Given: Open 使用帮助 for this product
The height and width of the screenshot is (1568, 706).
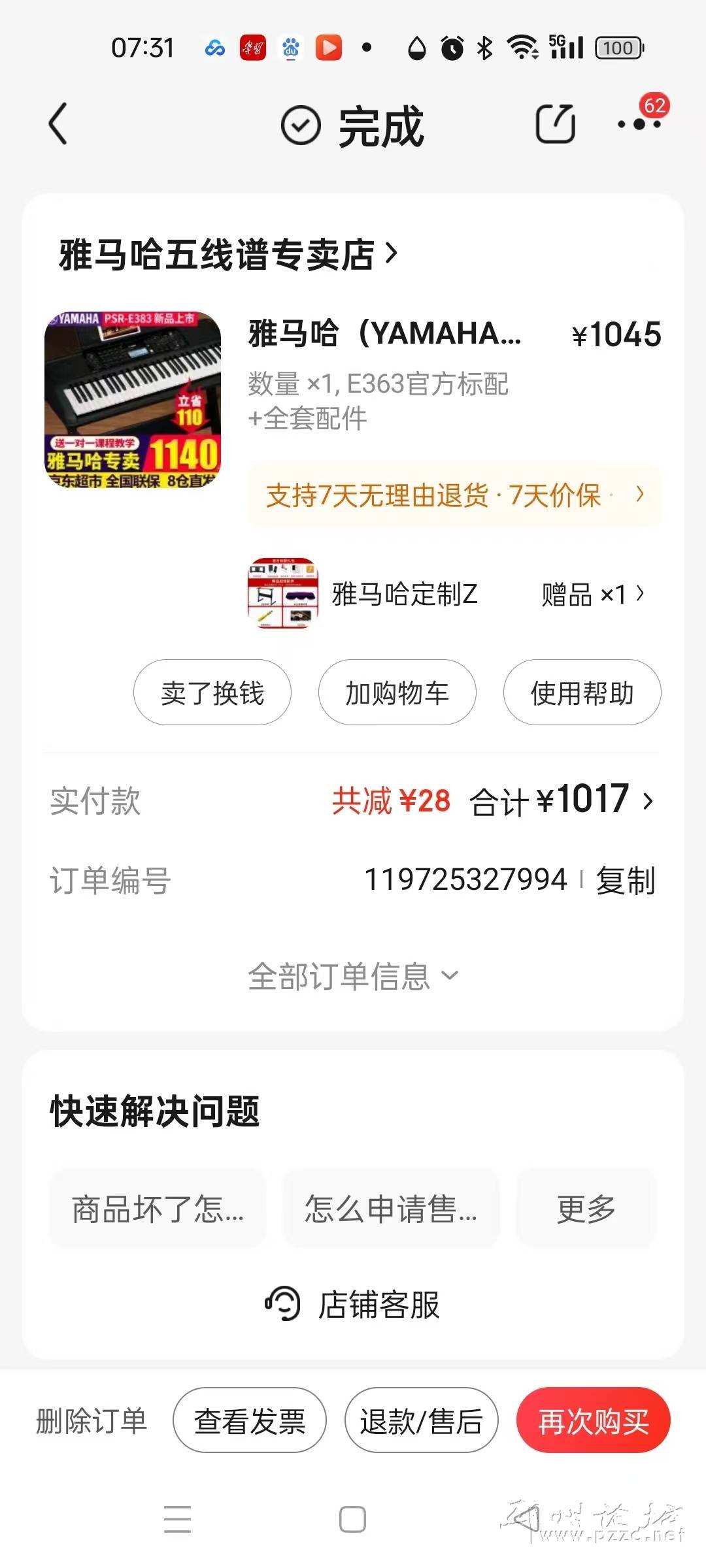Looking at the screenshot, I should point(582,693).
